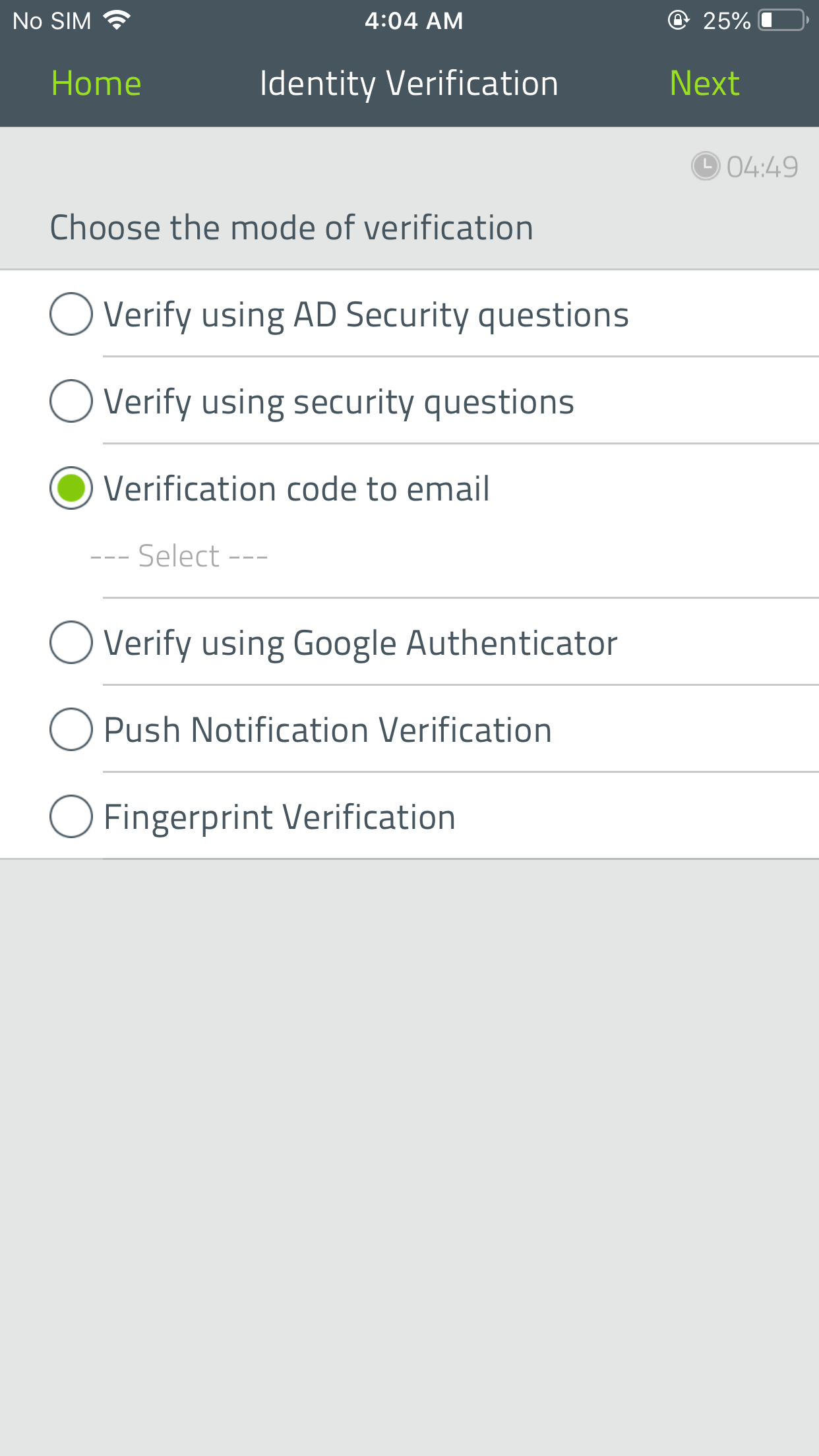The image size is (819, 1456).
Task: Select Fingerprint Verification mode
Action: [x=71, y=816]
